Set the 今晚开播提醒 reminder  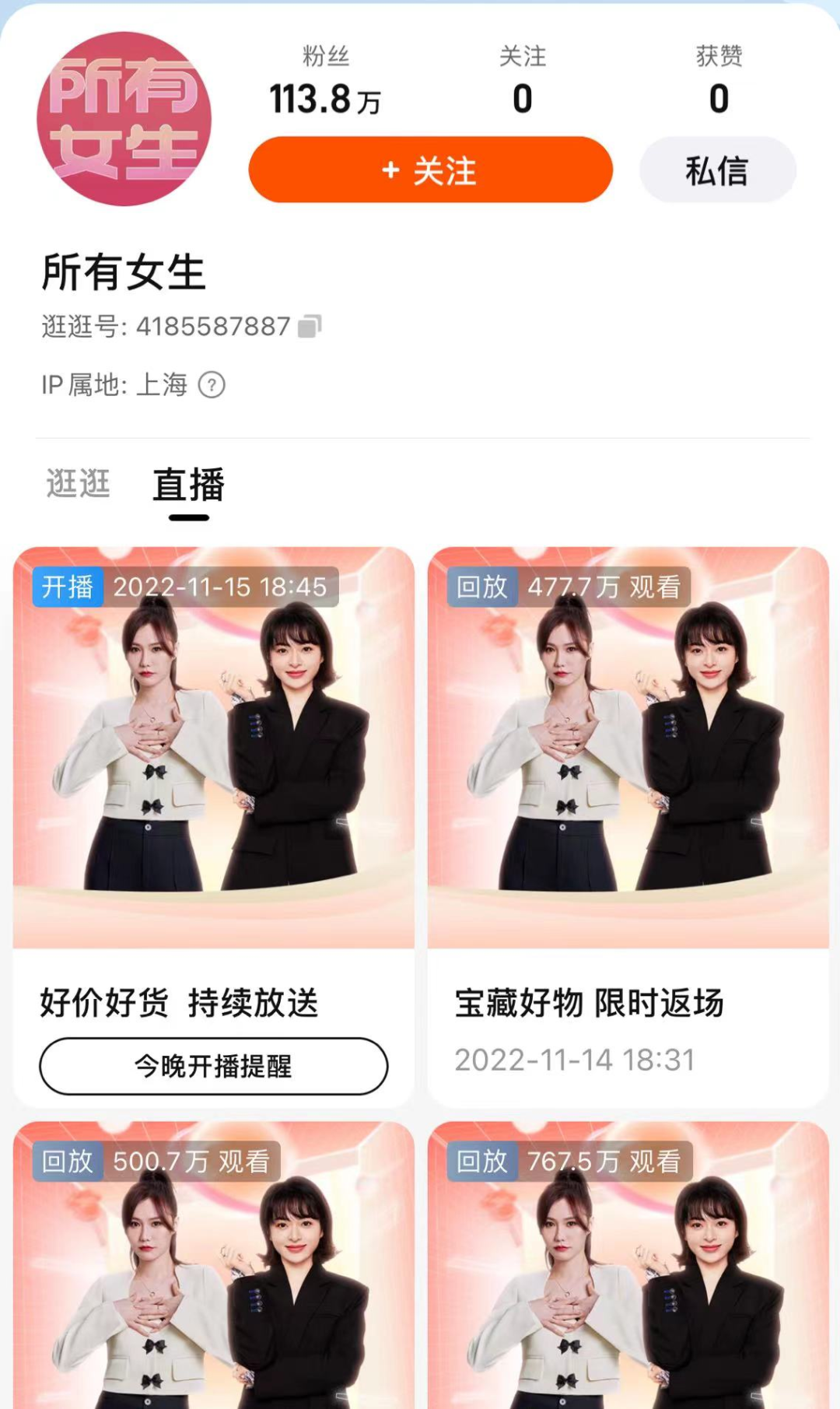pos(213,1066)
